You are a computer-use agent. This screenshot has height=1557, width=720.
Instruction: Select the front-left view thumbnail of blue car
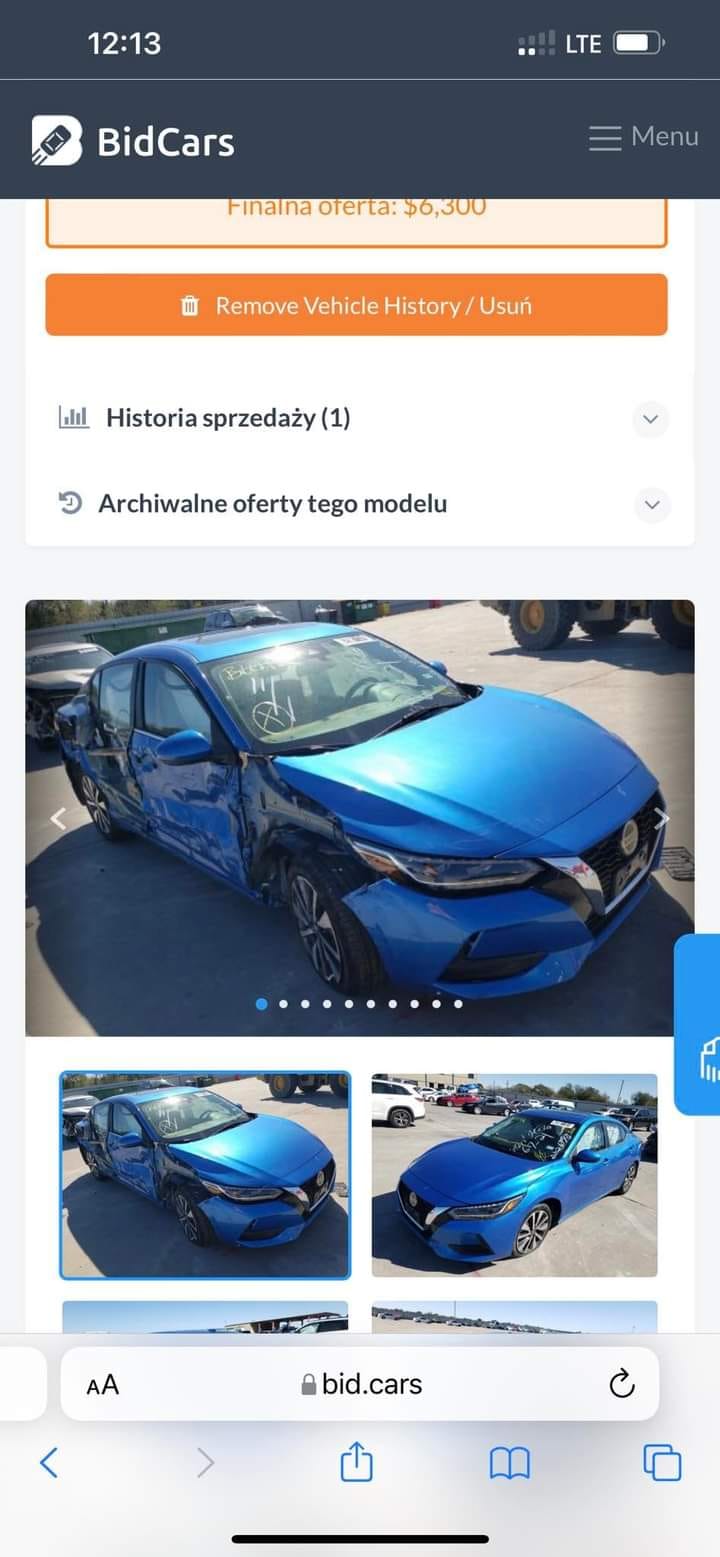514,1175
